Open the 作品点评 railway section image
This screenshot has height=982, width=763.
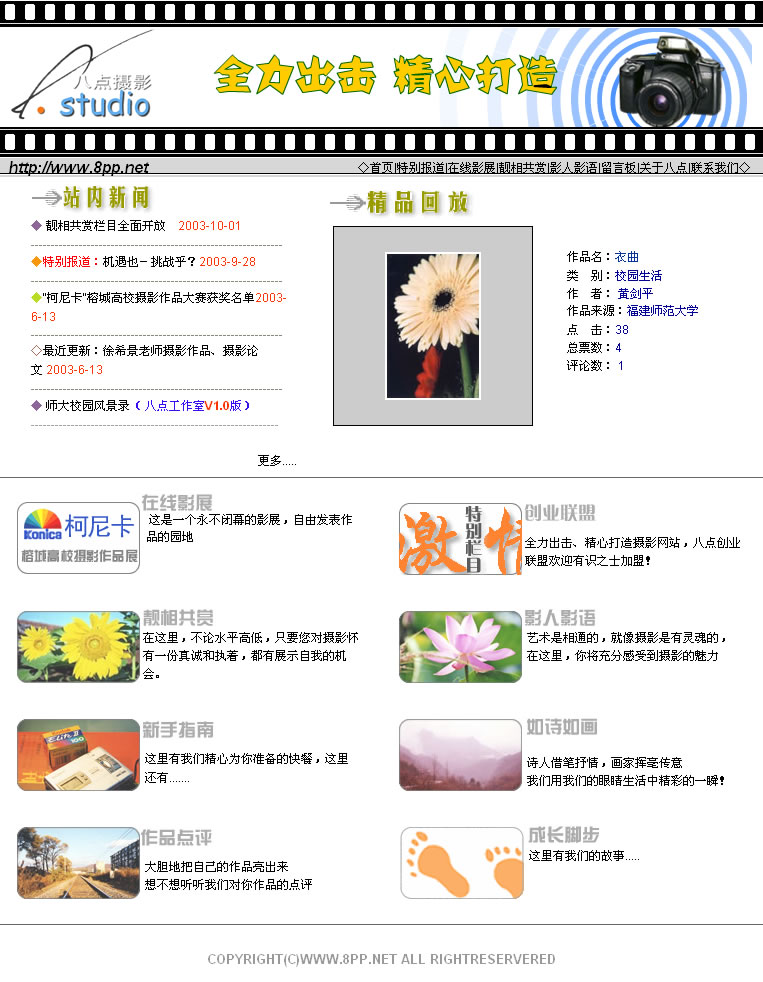(x=78, y=863)
